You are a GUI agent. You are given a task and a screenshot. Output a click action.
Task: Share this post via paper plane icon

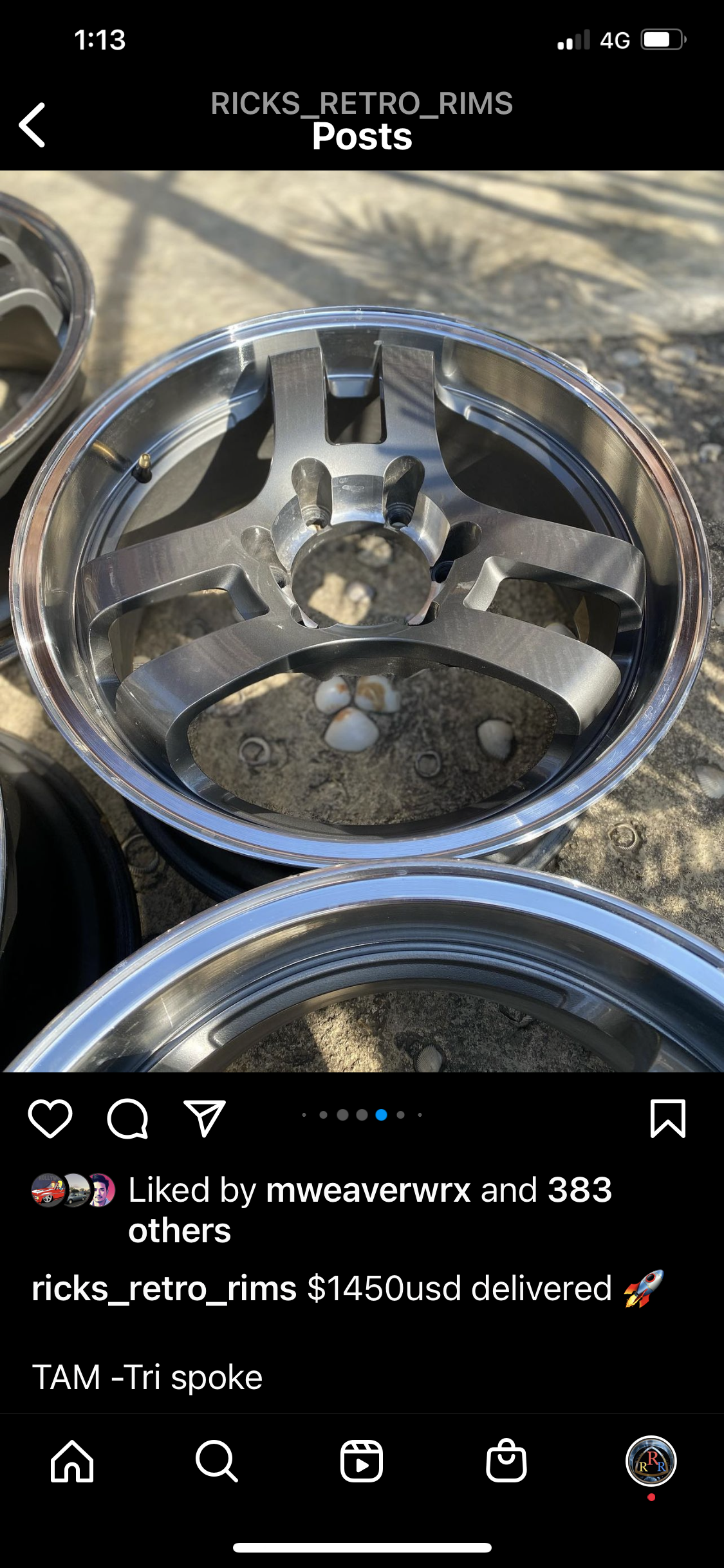205,1119
